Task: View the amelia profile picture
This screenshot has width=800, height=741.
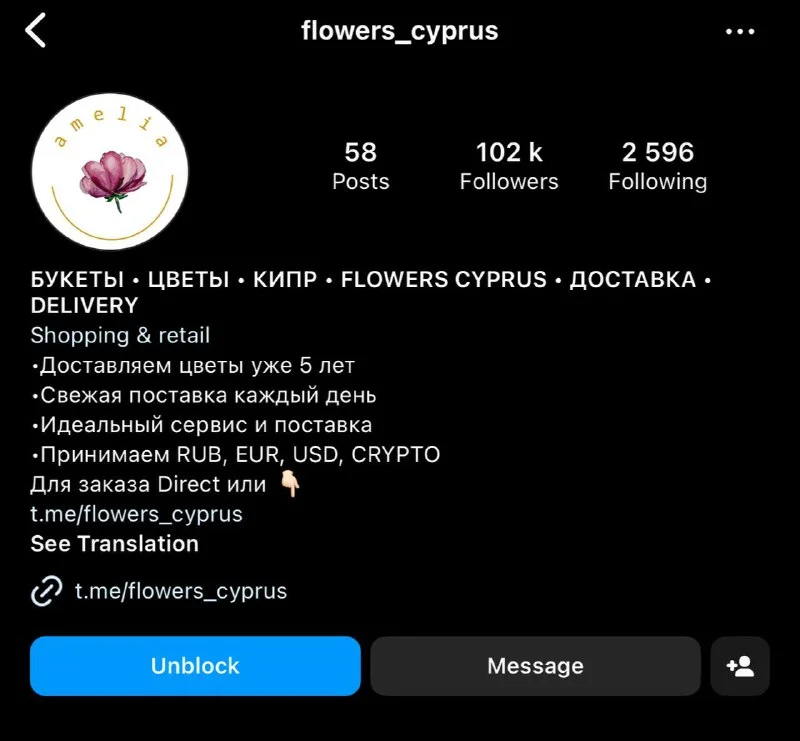Action: pos(110,171)
